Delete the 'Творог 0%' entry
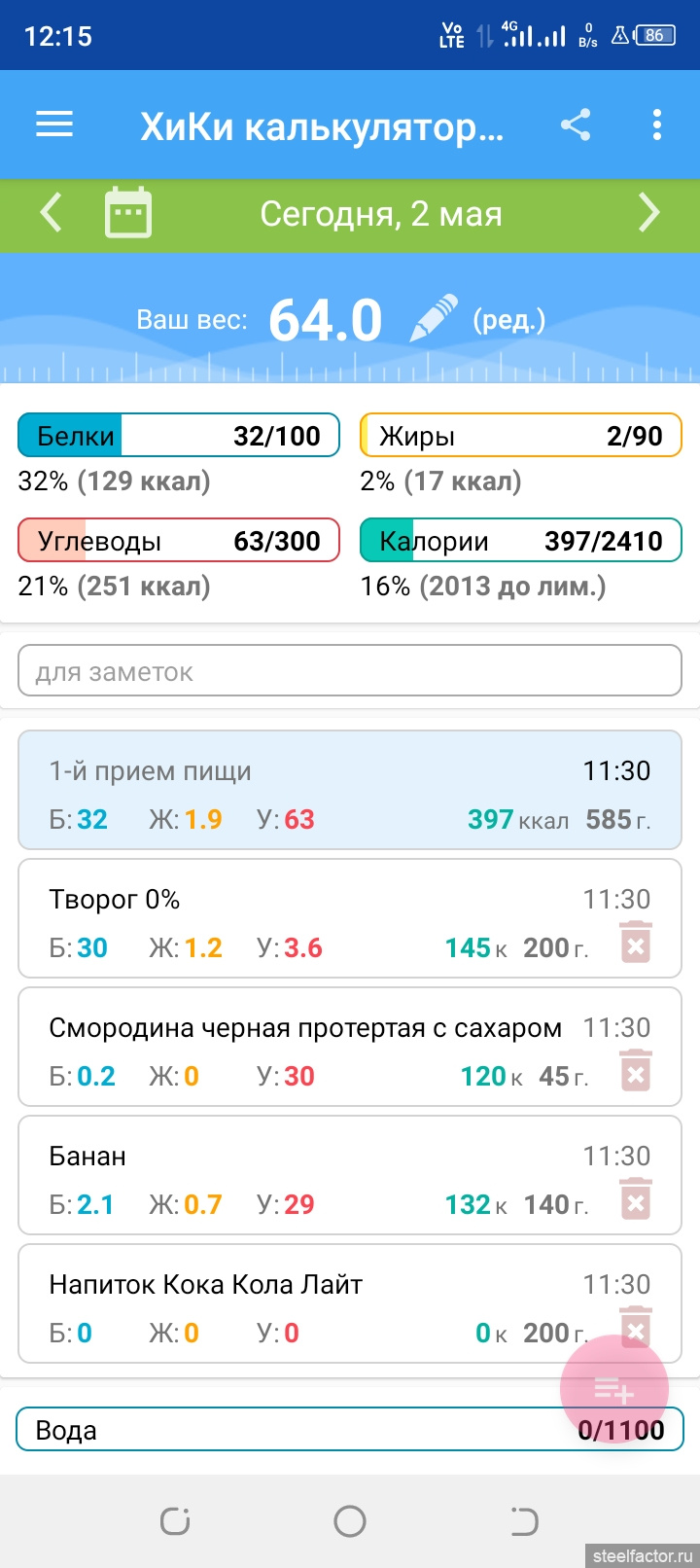Screen dimensions: 700x1568 (x=636, y=943)
